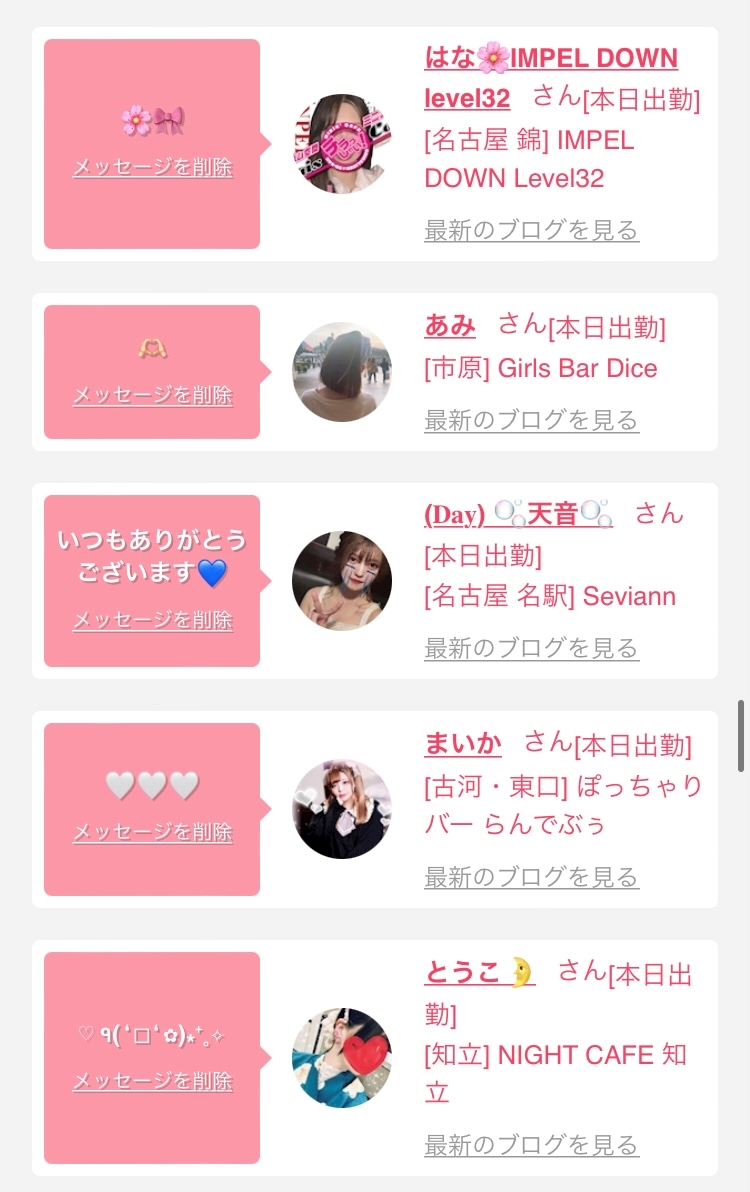Image resolution: width=750 pixels, height=1192 pixels.
Task: View latest blog of あみ at Girls Bar Dice
Action: [x=531, y=420]
